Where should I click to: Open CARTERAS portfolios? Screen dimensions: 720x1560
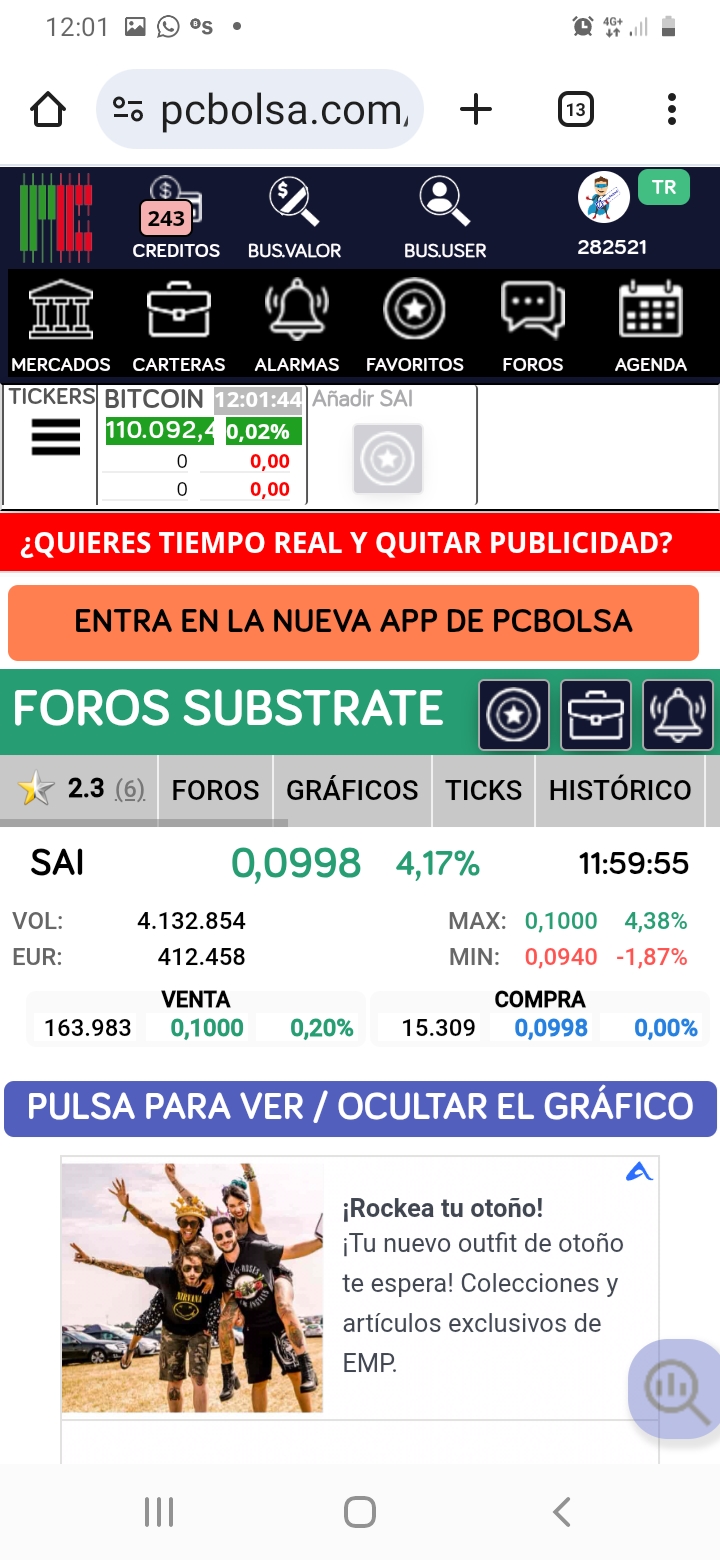[179, 327]
